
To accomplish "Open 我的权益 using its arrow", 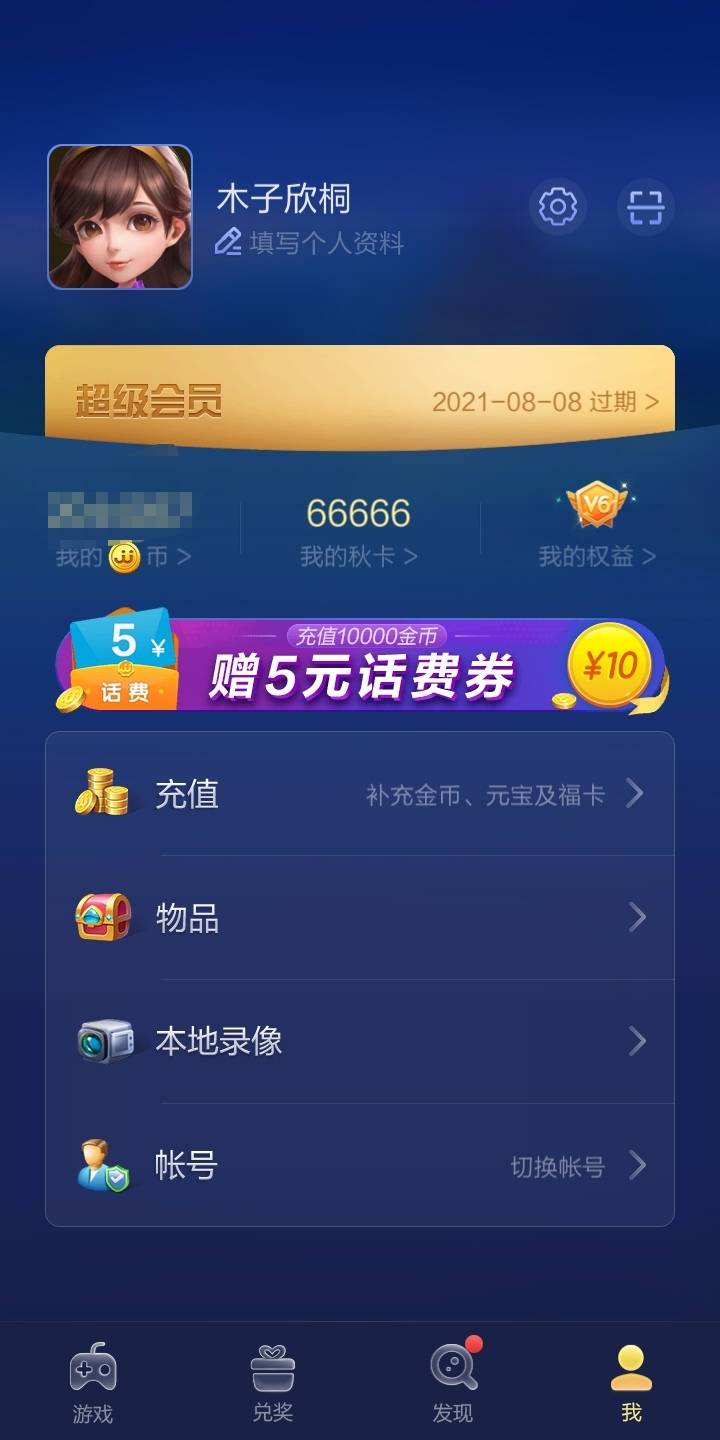I will pos(651,556).
